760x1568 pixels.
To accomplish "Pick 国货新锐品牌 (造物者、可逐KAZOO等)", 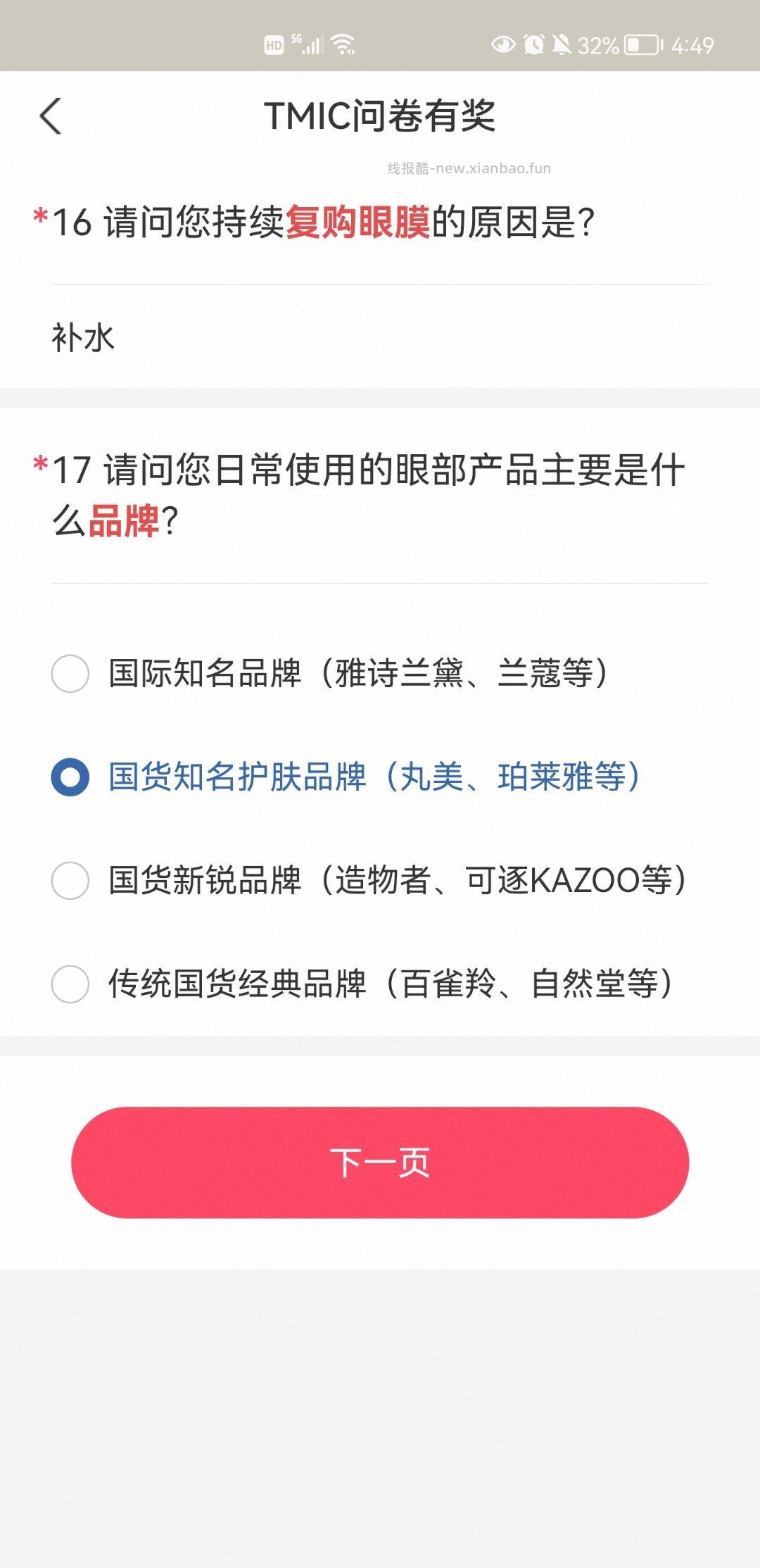I will click(x=70, y=880).
